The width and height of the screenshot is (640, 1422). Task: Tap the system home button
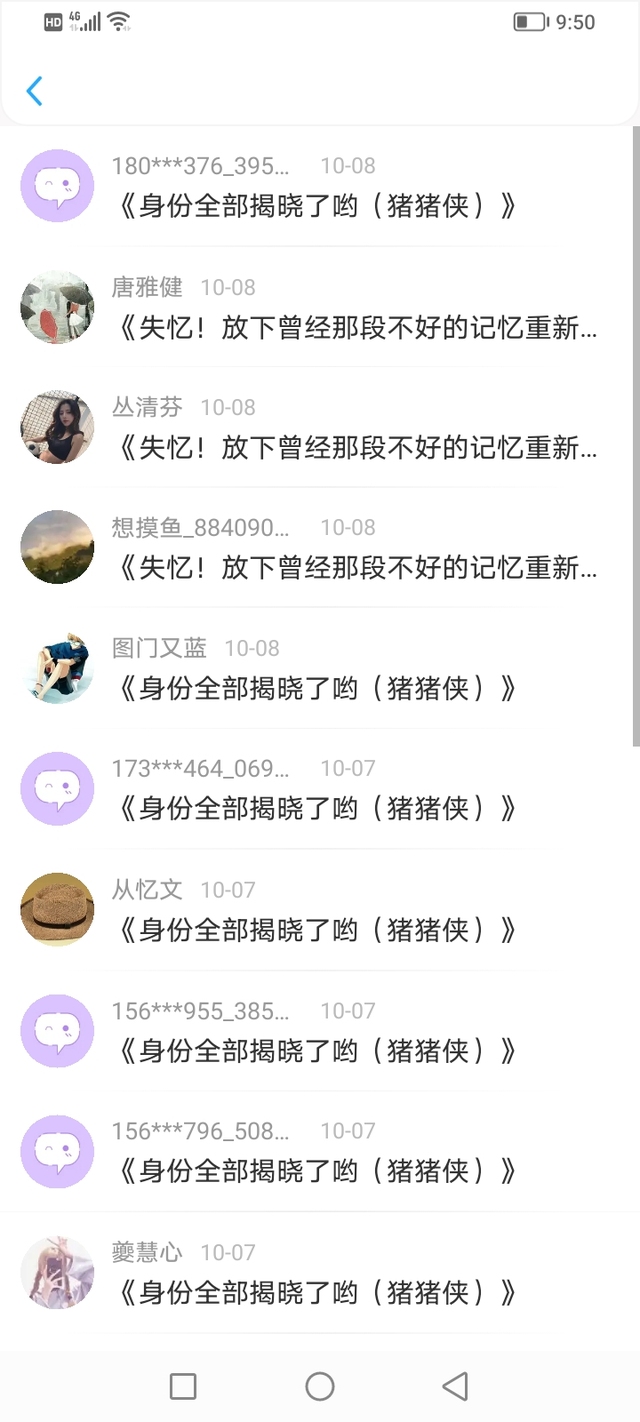[x=320, y=1386]
